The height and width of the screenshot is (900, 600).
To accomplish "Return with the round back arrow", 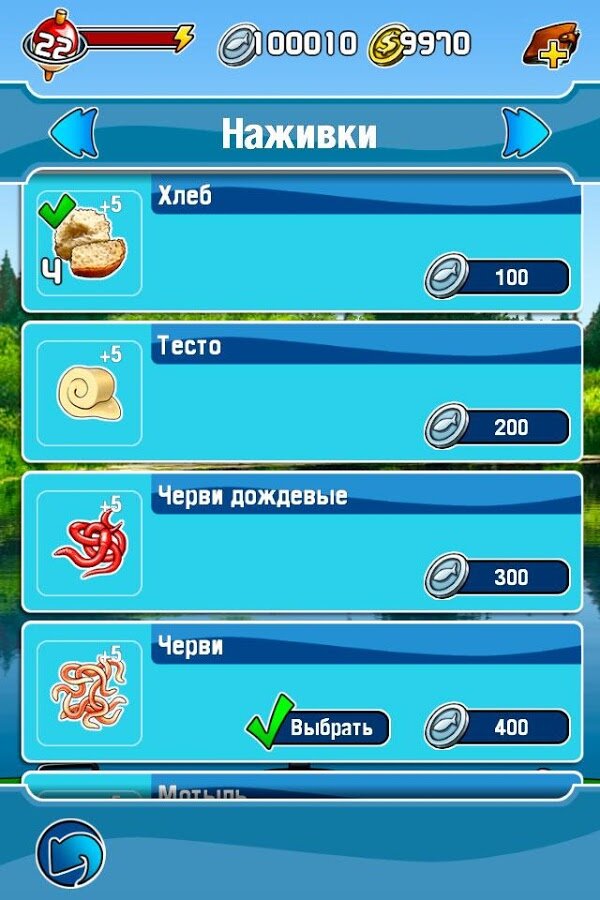I will coord(70,853).
